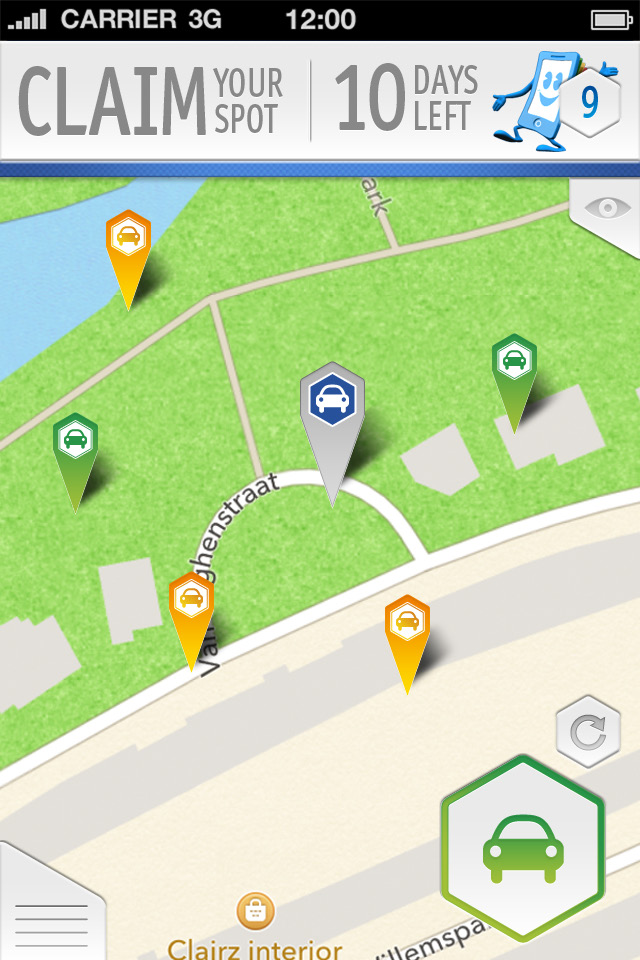The height and width of the screenshot is (960, 640).
Task: Tap the eye visibility icon
Action: pyautogui.click(x=608, y=208)
